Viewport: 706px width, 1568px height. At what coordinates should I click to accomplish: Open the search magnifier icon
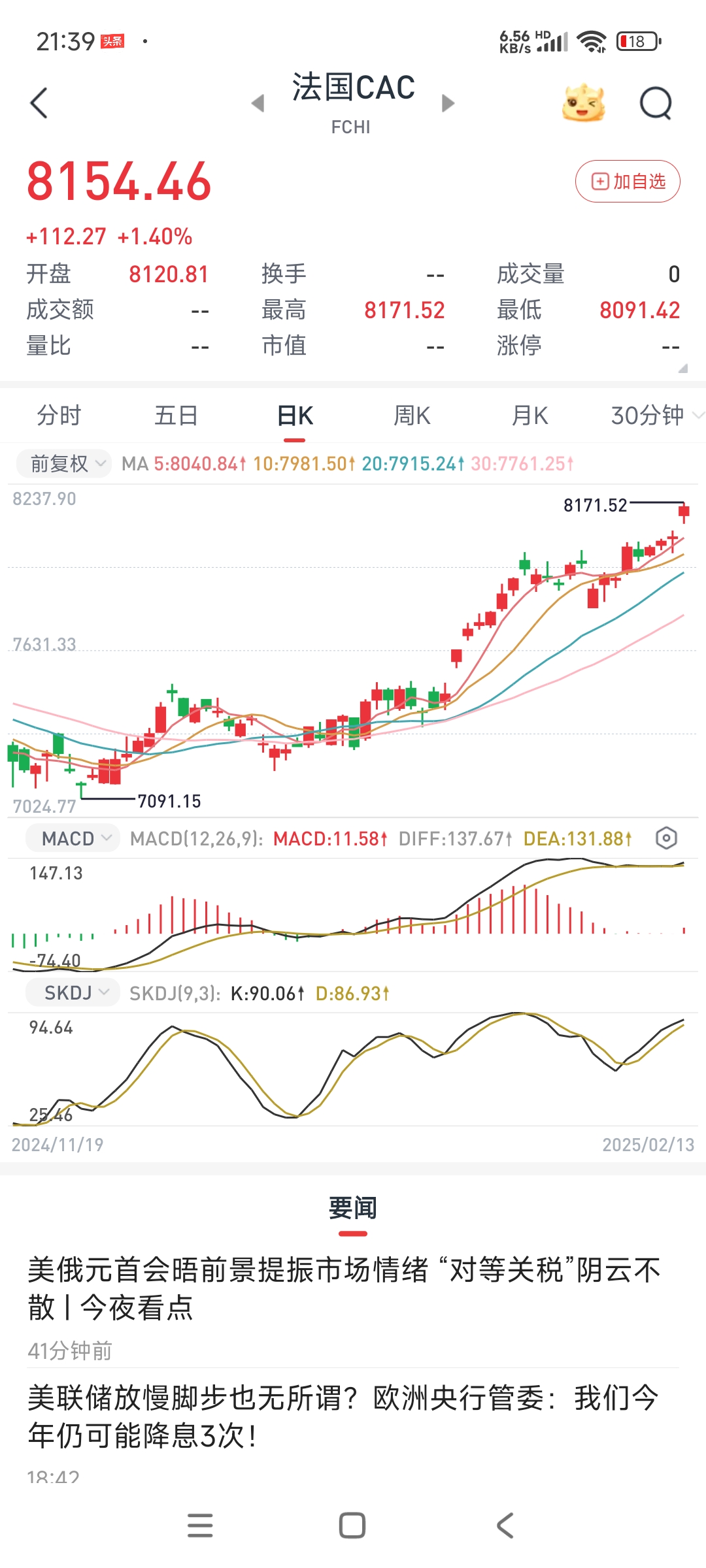(x=656, y=103)
